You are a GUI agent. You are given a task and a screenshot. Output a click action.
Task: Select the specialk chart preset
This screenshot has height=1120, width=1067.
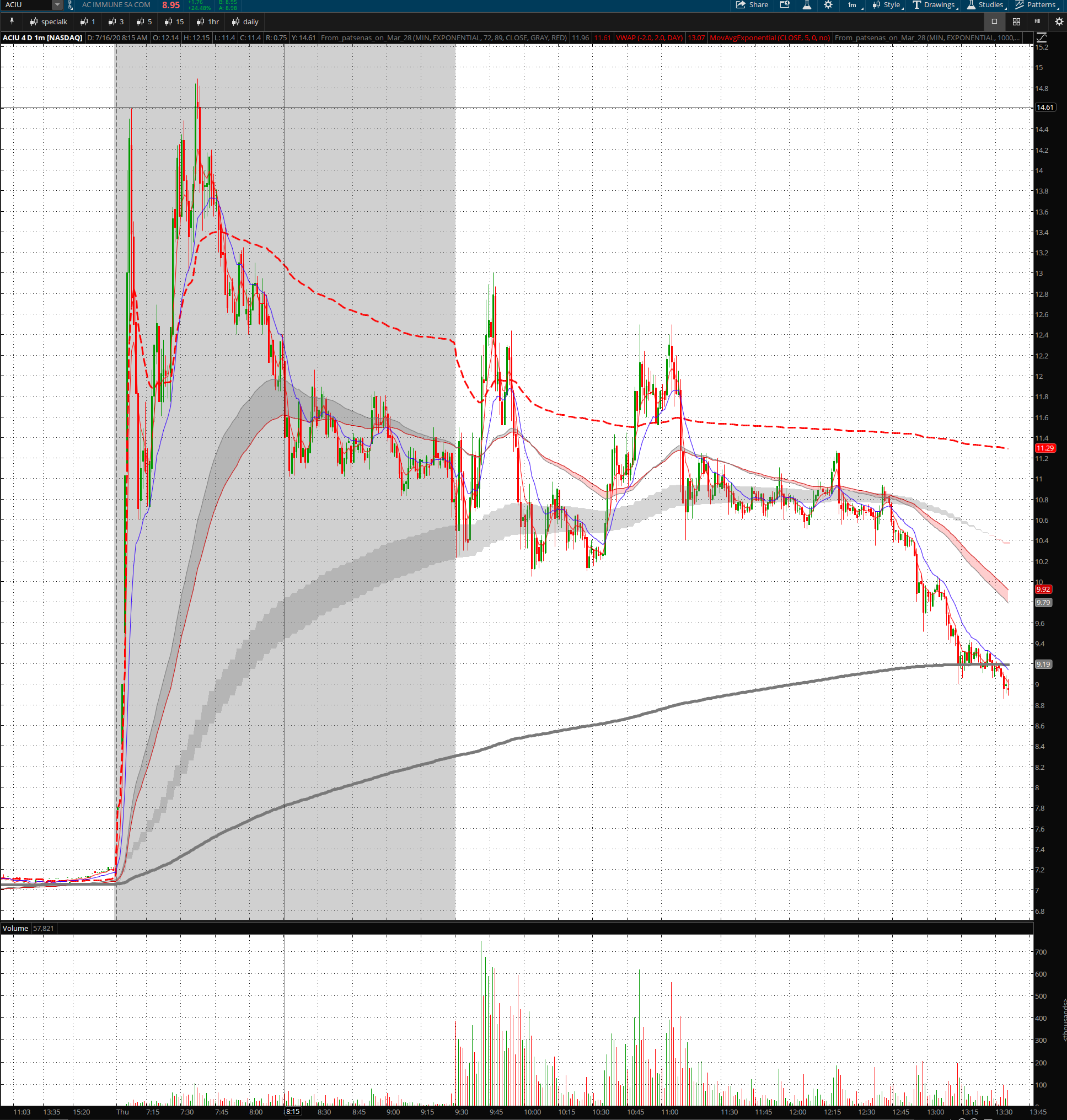(49, 22)
